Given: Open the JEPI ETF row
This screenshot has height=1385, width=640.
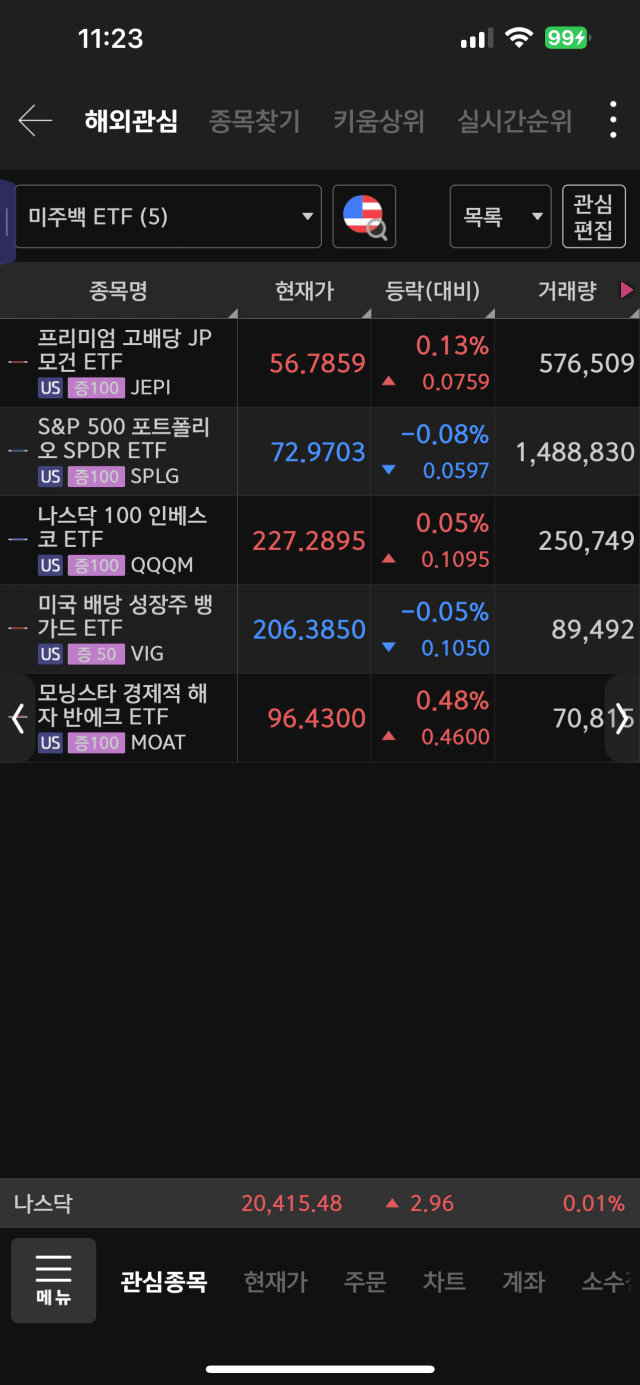Looking at the screenshot, I should click(x=320, y=363).
